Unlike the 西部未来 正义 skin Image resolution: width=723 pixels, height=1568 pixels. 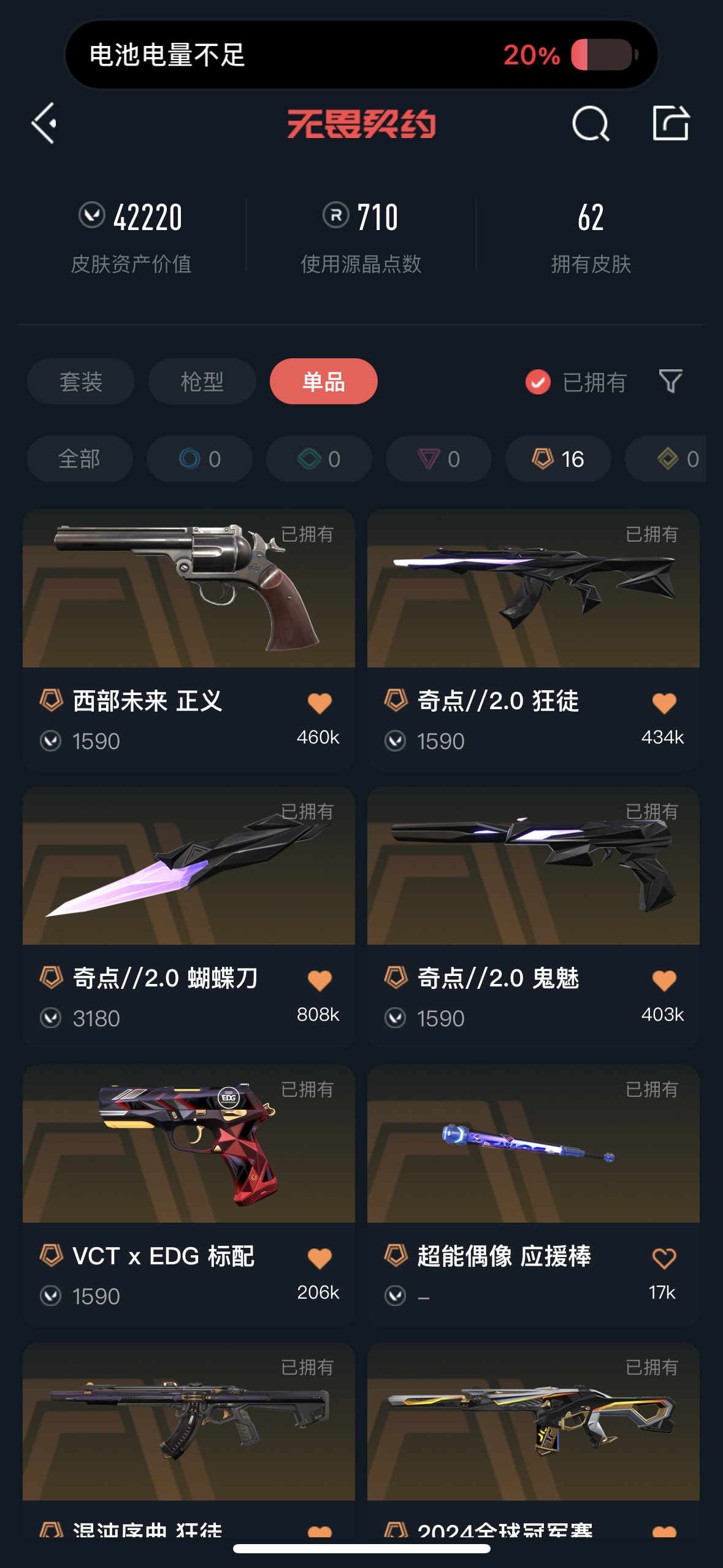[x=319, y=703]
